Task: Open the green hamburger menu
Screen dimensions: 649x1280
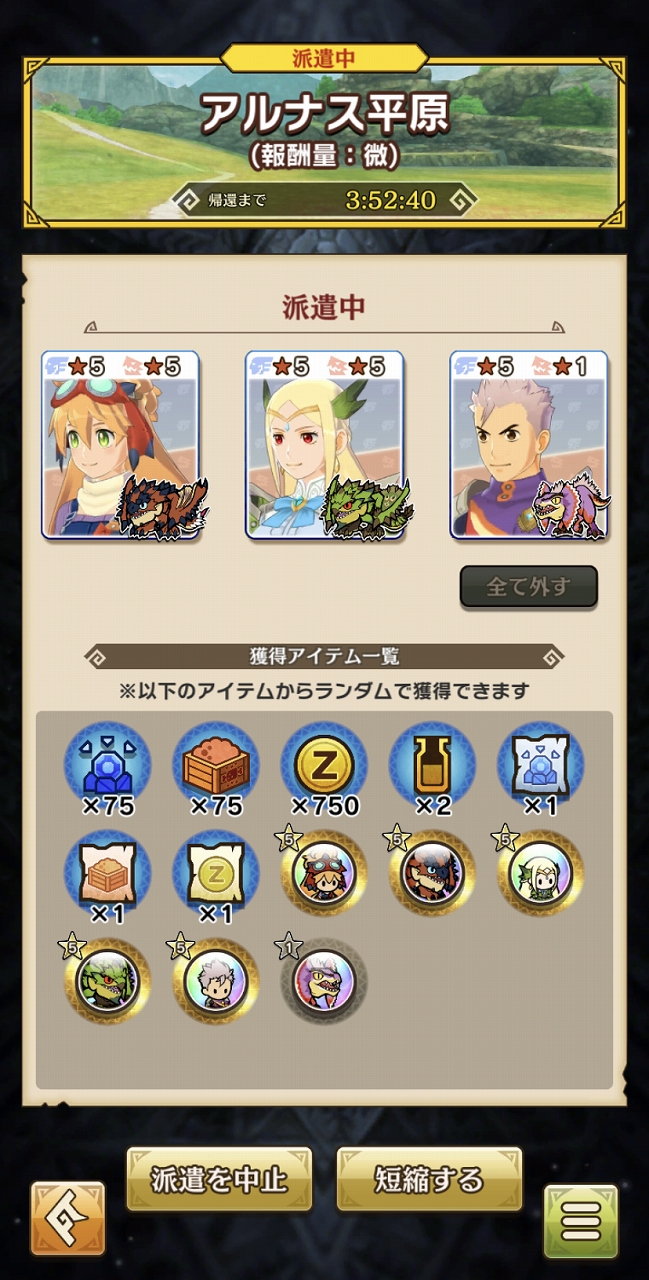Action: pyautogui.click(x=581, y=1221)
